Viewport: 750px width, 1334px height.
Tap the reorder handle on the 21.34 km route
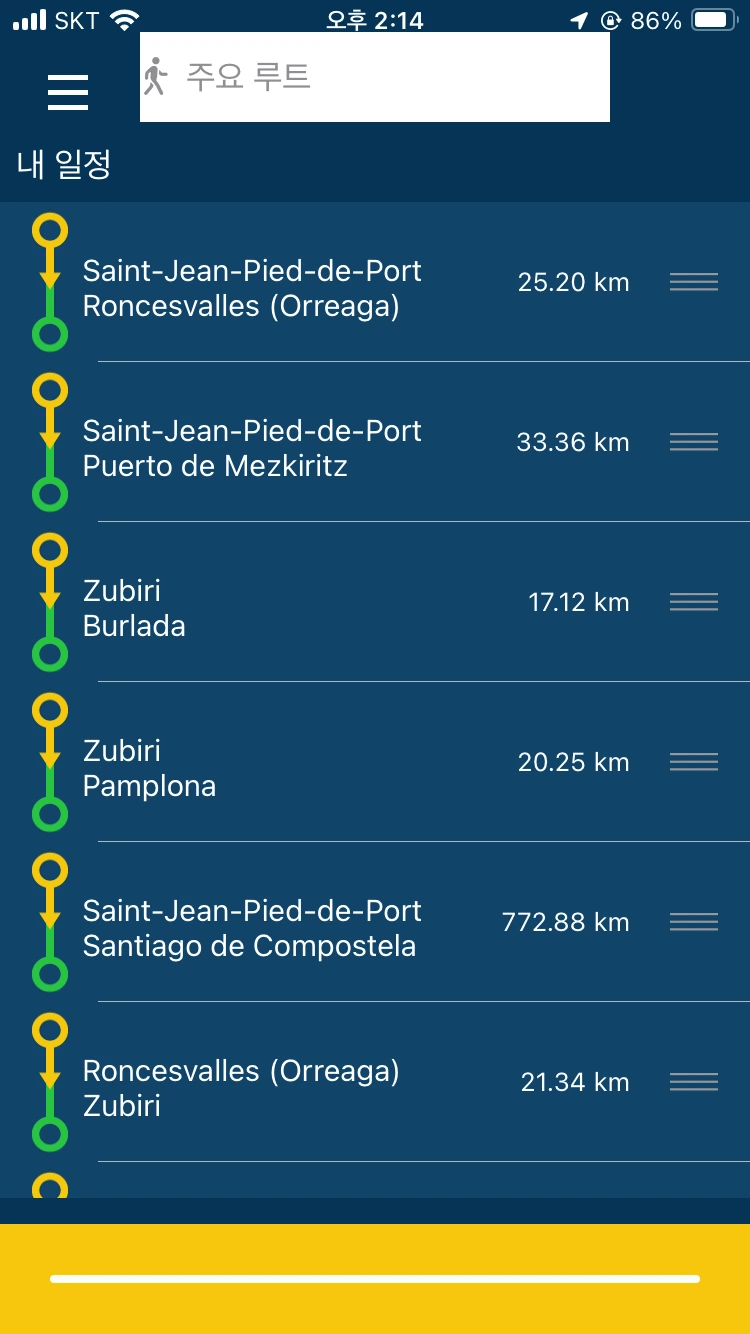pyautogui.click(x=694, y=1082)
